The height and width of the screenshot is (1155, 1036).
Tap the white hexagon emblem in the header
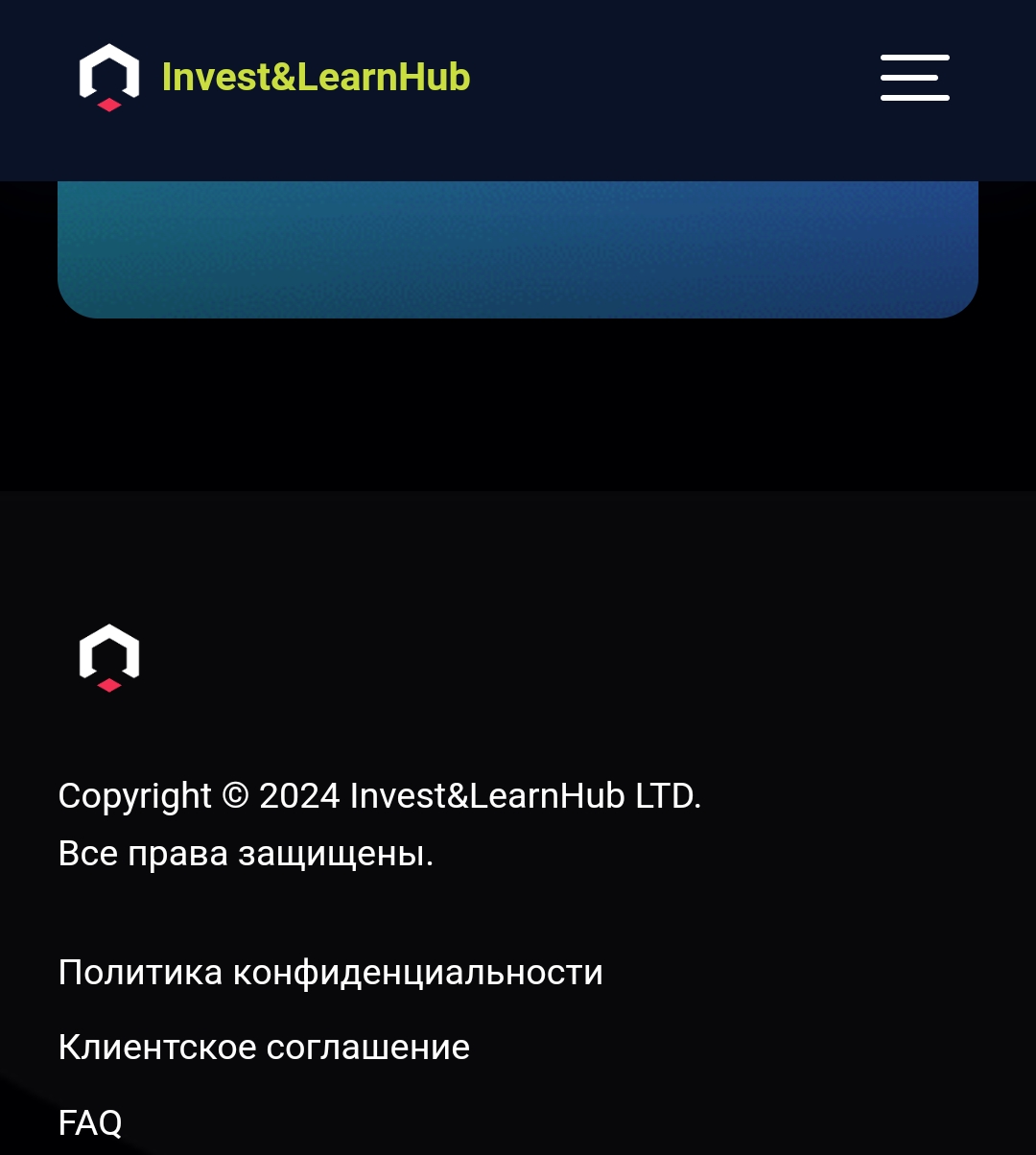pos(108,72)
